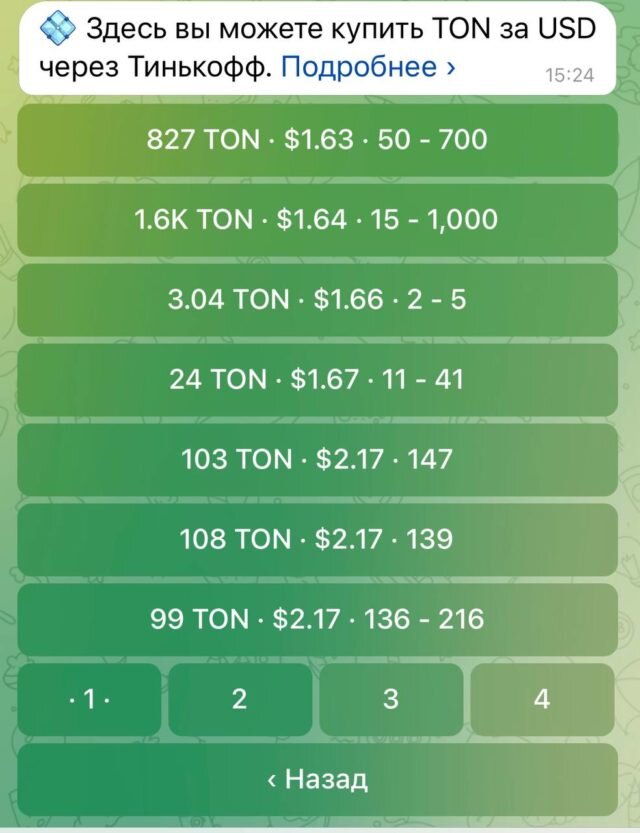Choose the 1.6K TON offer at $1.64
640x833 pixels.
317,219
